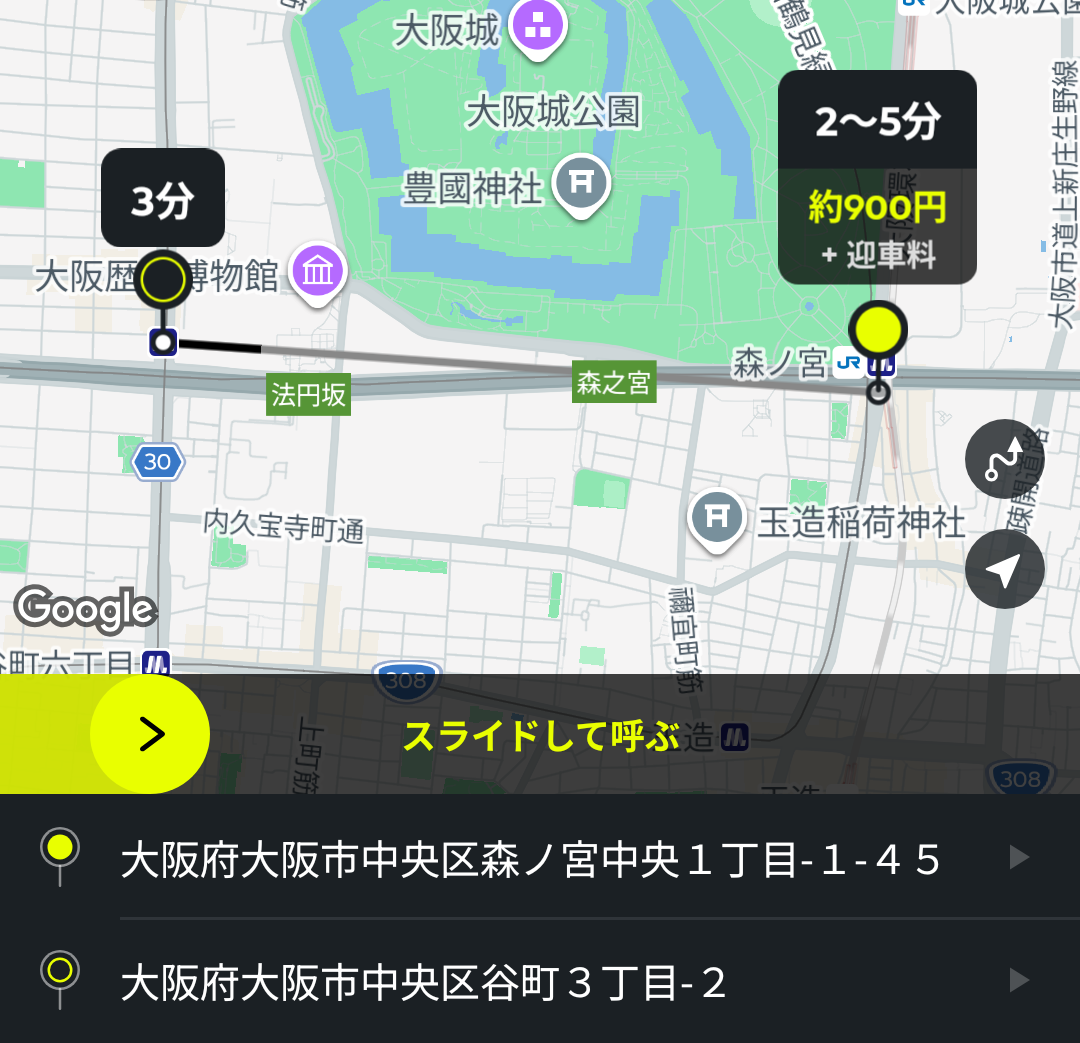This screenshot has width=1080, height=1043.
Task: Tap the 約900円 fare estimate bubble
Action: pyautogui.click(x=877, y=225)
